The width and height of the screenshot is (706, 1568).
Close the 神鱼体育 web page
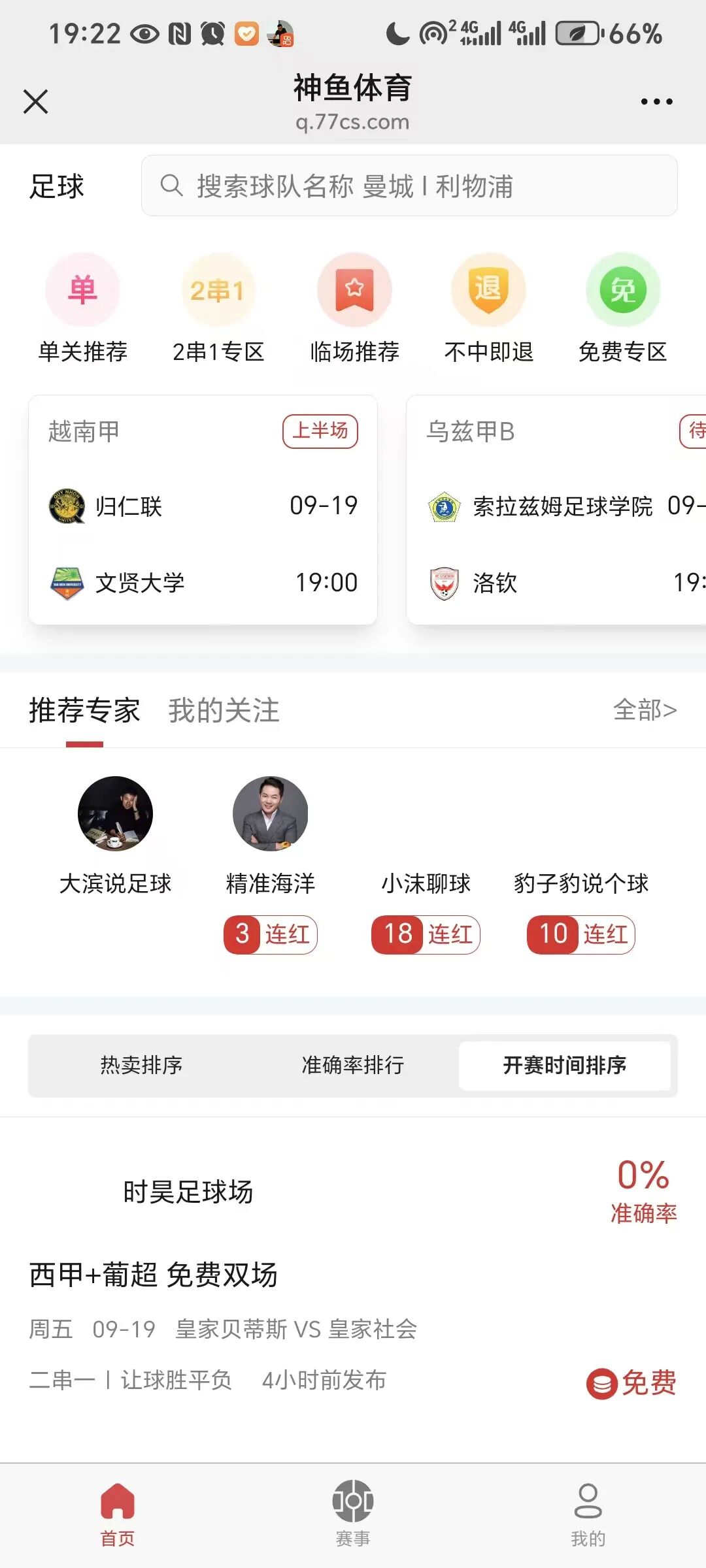(x=35, y=102)
